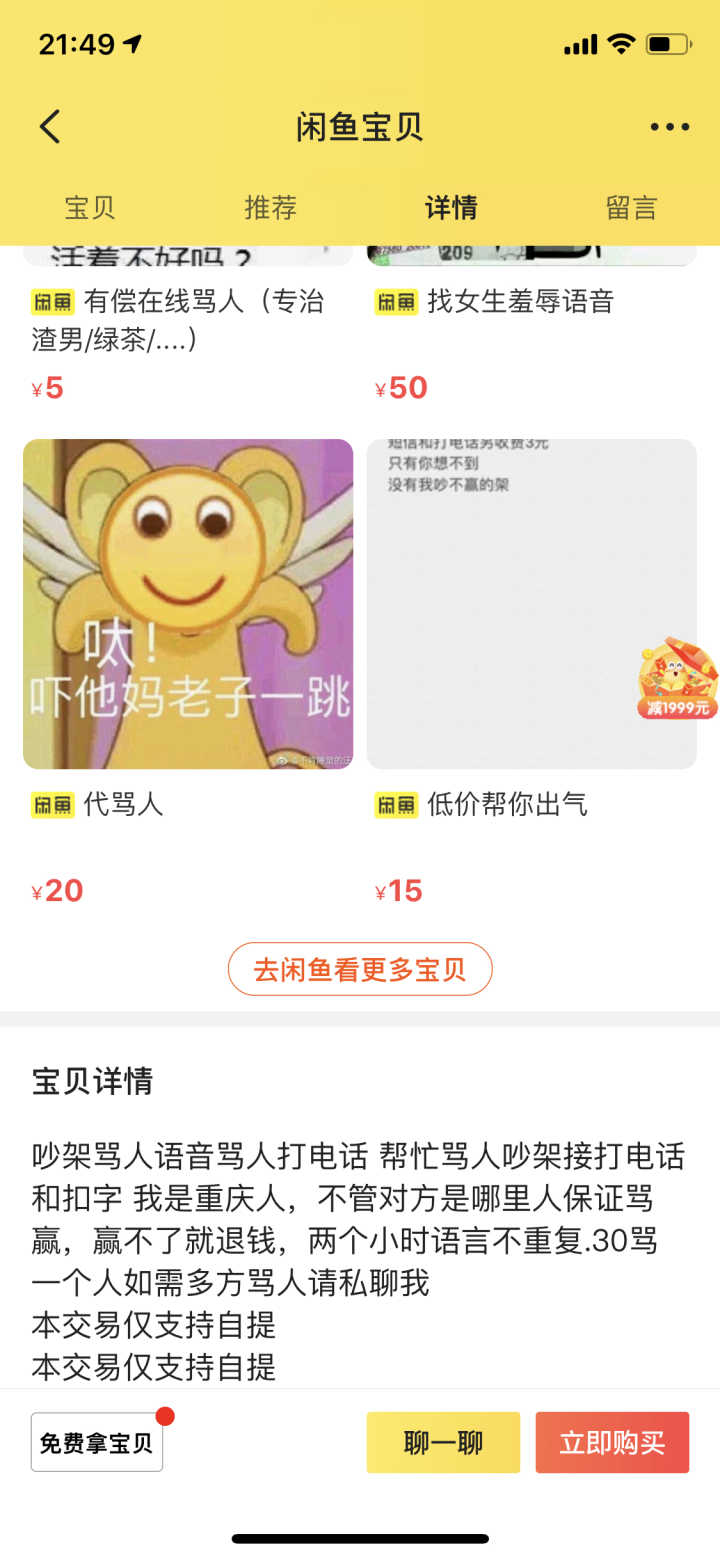Open the 找女生羞辱语音 listing

pos(520,302)
